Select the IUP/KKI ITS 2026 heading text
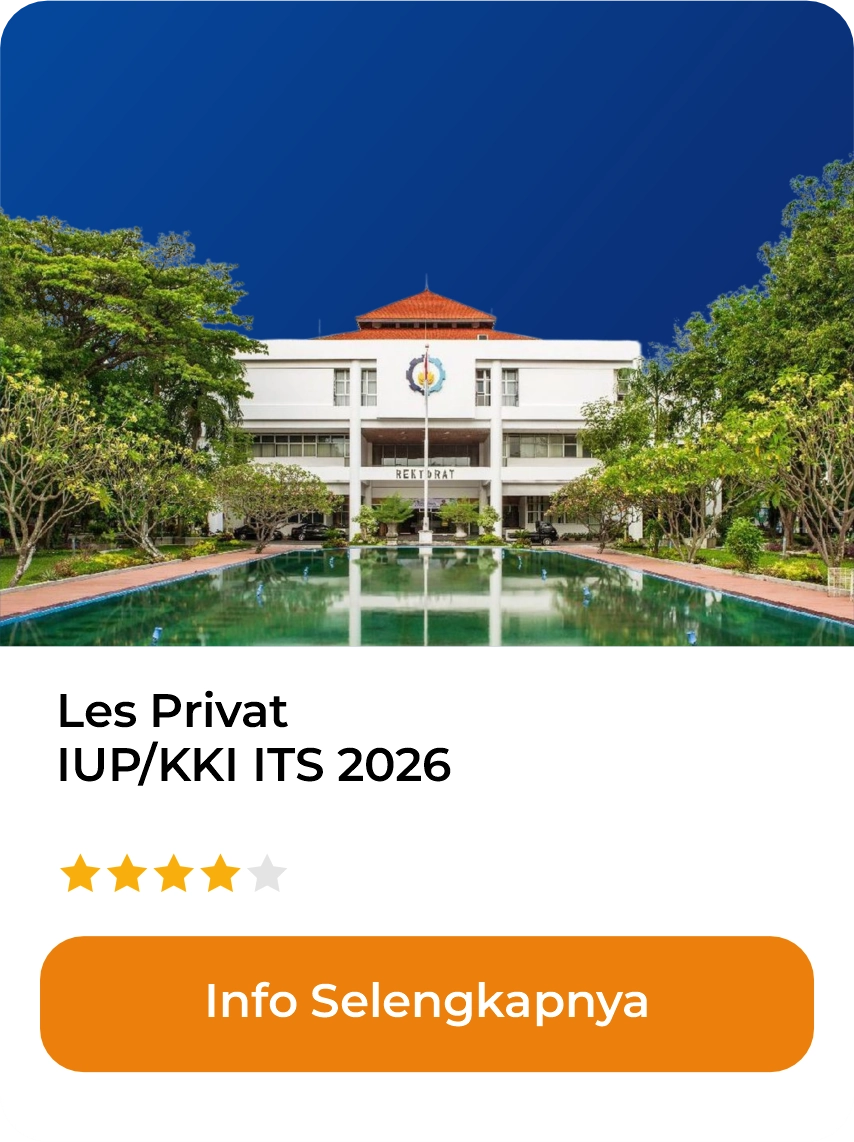 (254, 766)
